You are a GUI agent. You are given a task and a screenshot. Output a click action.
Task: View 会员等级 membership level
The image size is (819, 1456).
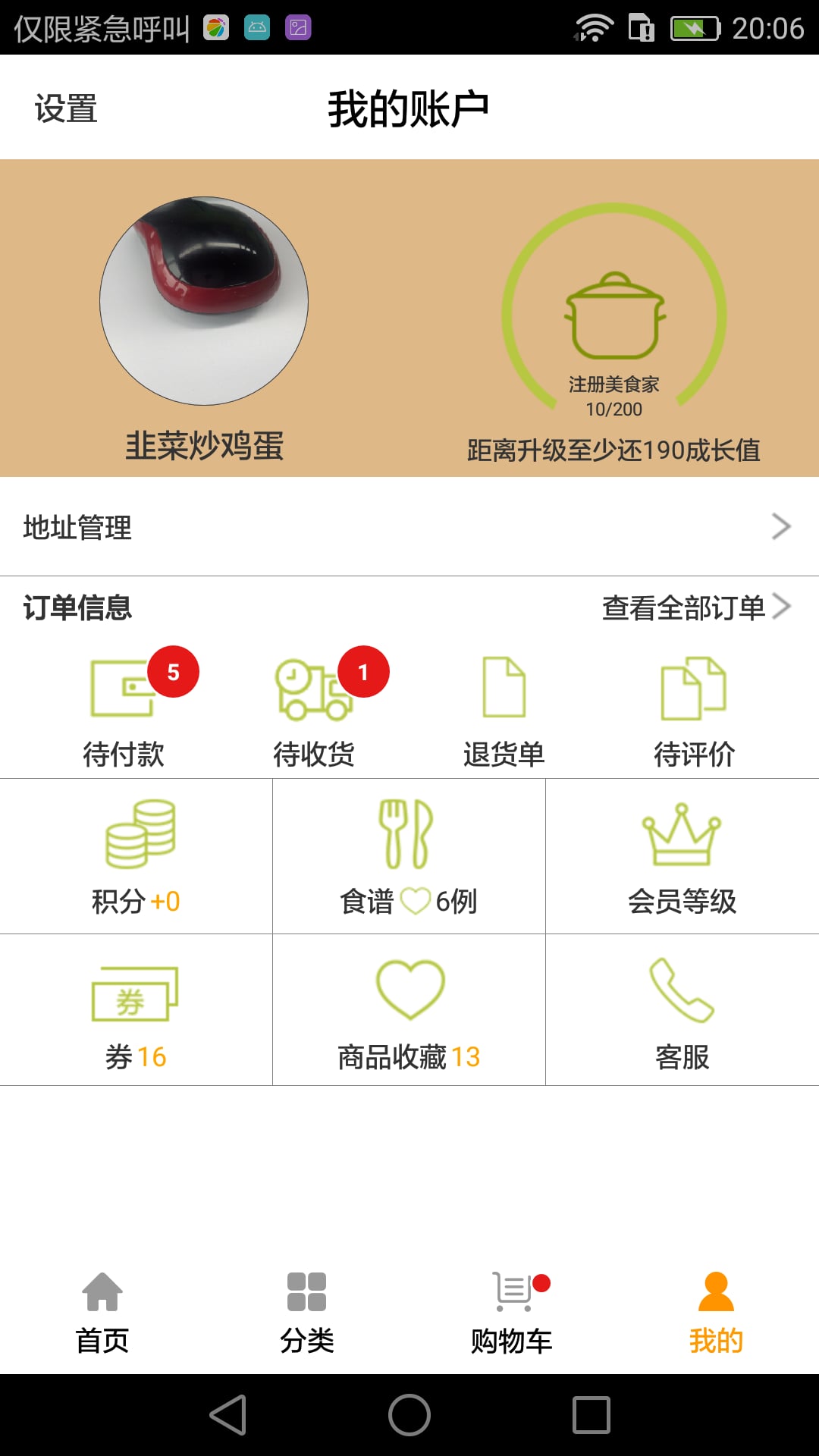[x=682, y=856]
